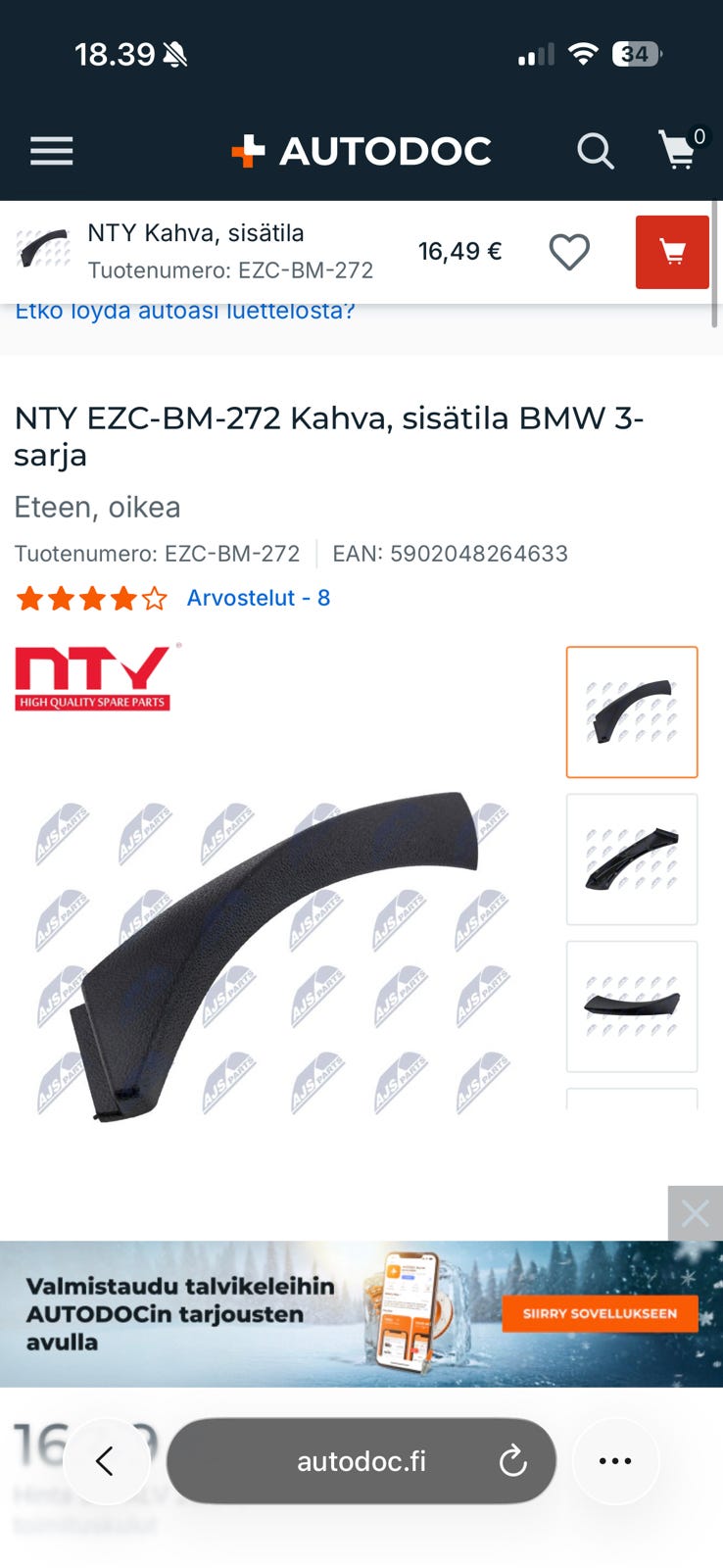
Task: Open Arvostelut - 8 reviews link
Action: tap(259, 598)
